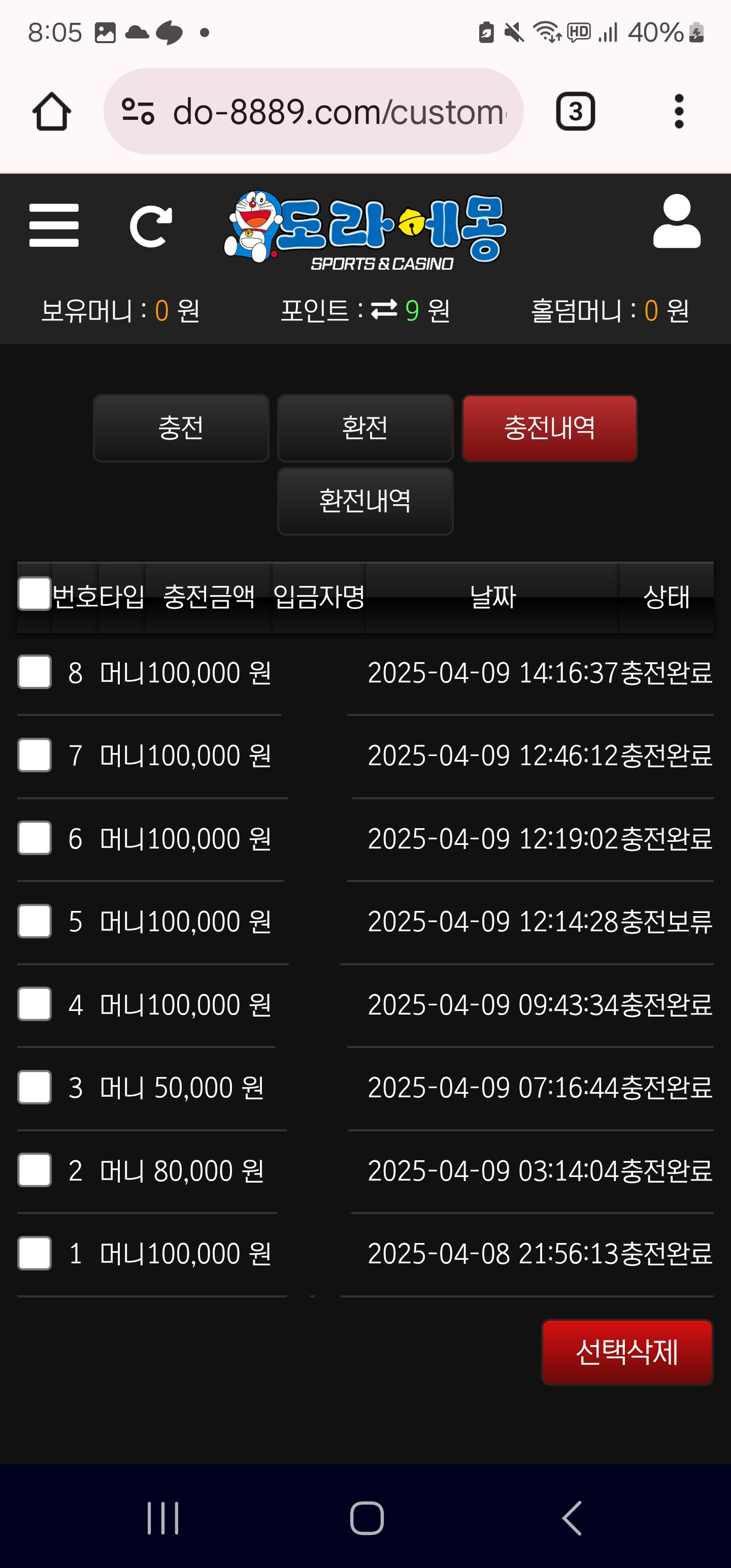Check the box for entry number 5
The width and height of the screenshot is (731, 1568).
pos(34,921)
